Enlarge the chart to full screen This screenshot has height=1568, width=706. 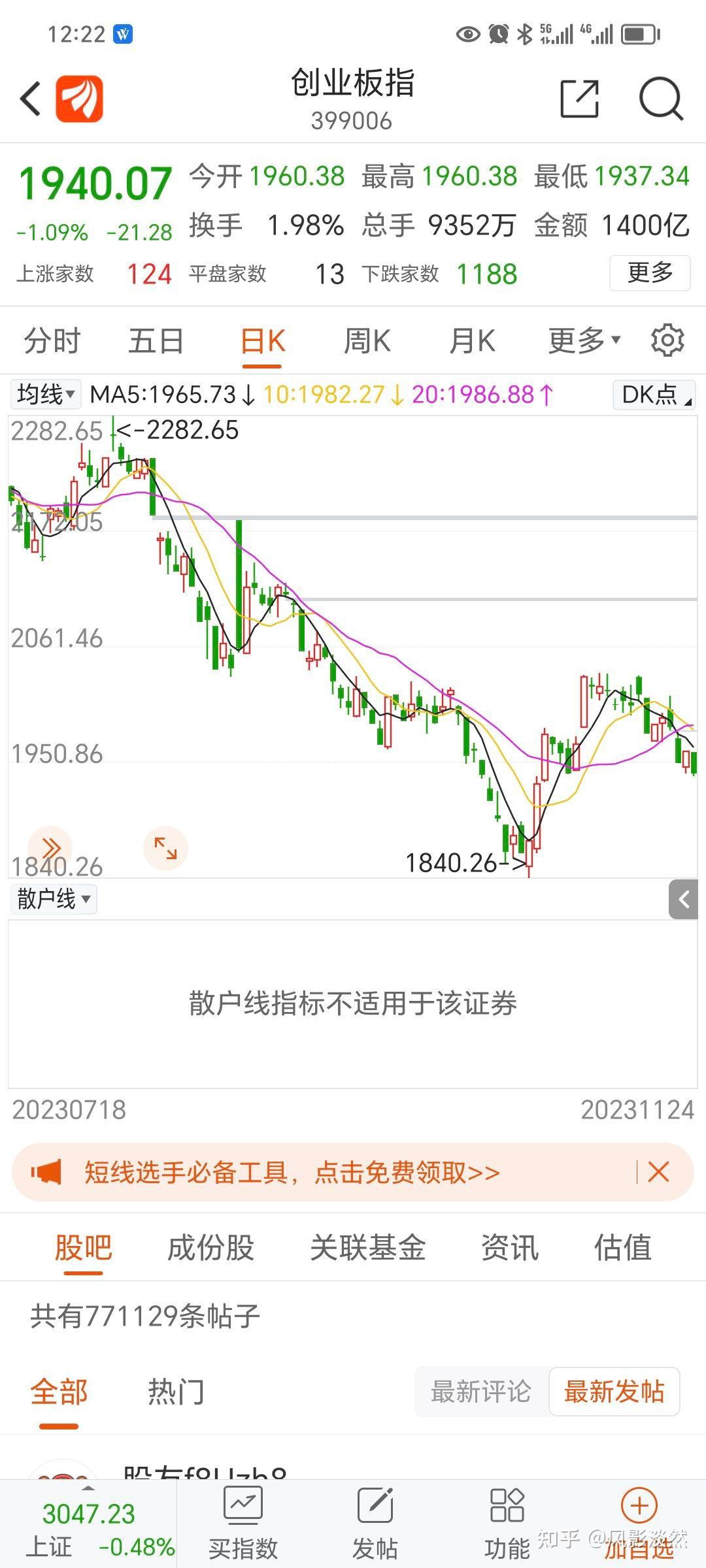pyautogui.click(x=165, y=848)
